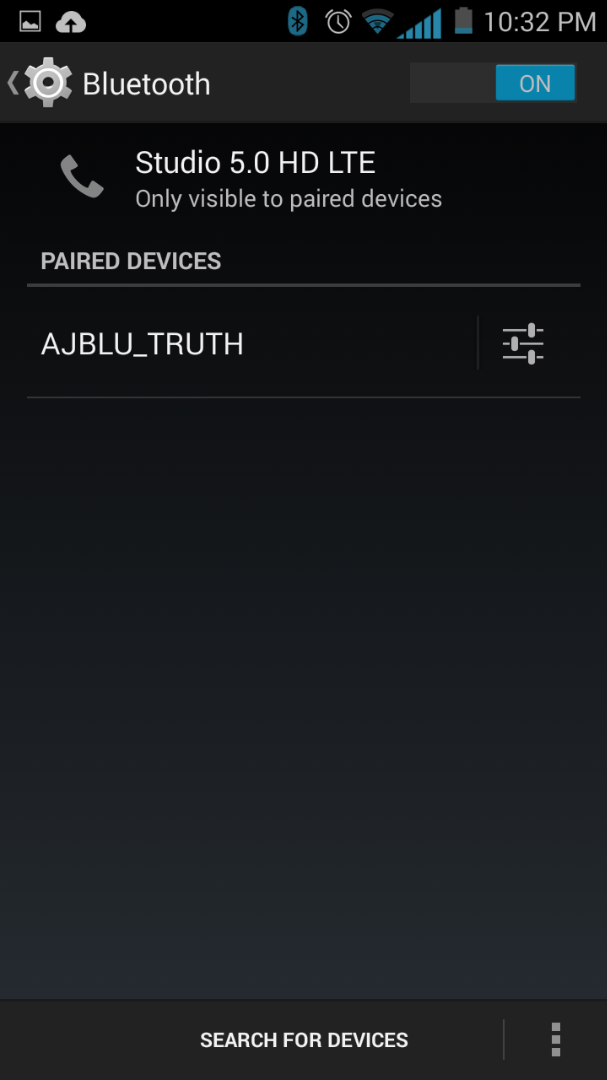Search for devices
The image size is (607, 1080).
click(303, 1040)
